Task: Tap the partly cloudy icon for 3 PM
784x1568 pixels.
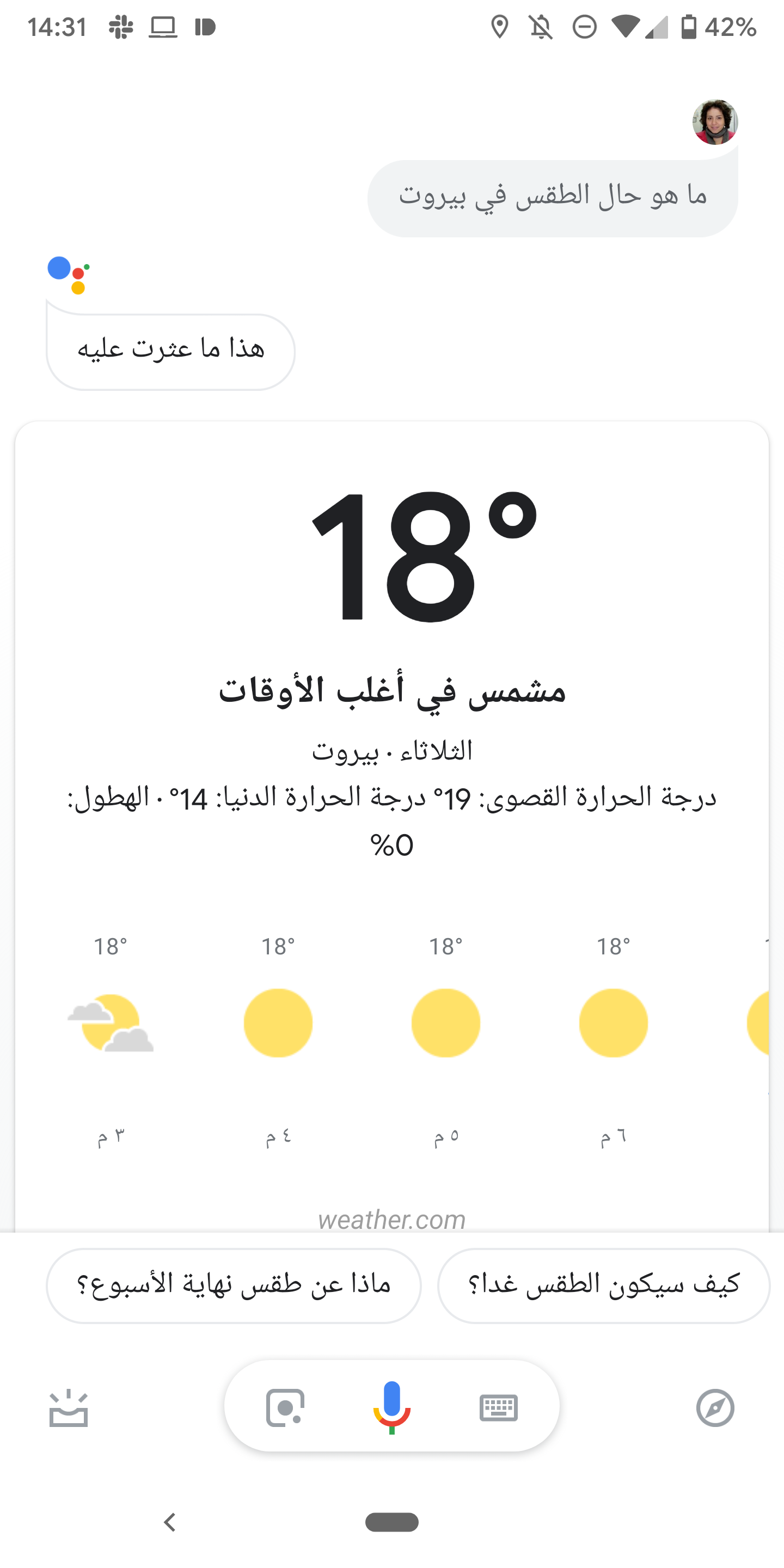Action: [x=111, y=1022]
